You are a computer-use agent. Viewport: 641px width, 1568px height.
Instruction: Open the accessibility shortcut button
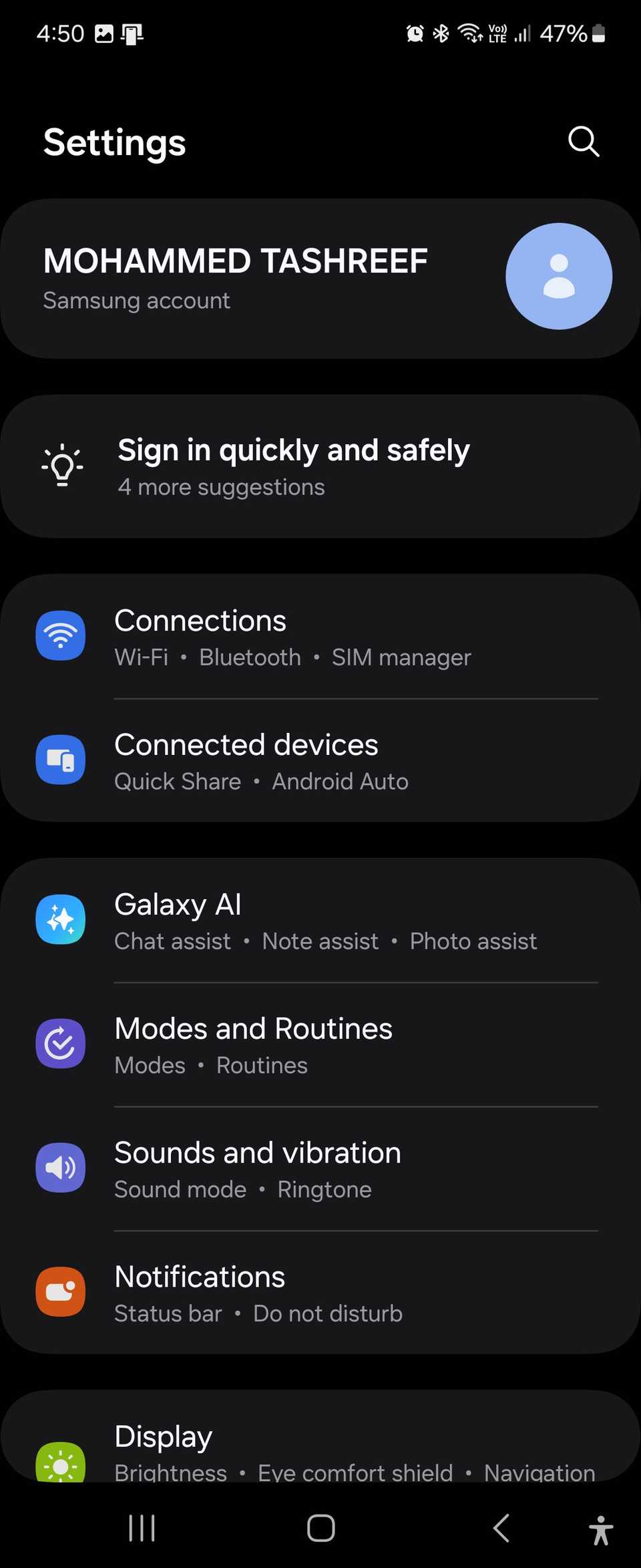[x=600, y=1529]
